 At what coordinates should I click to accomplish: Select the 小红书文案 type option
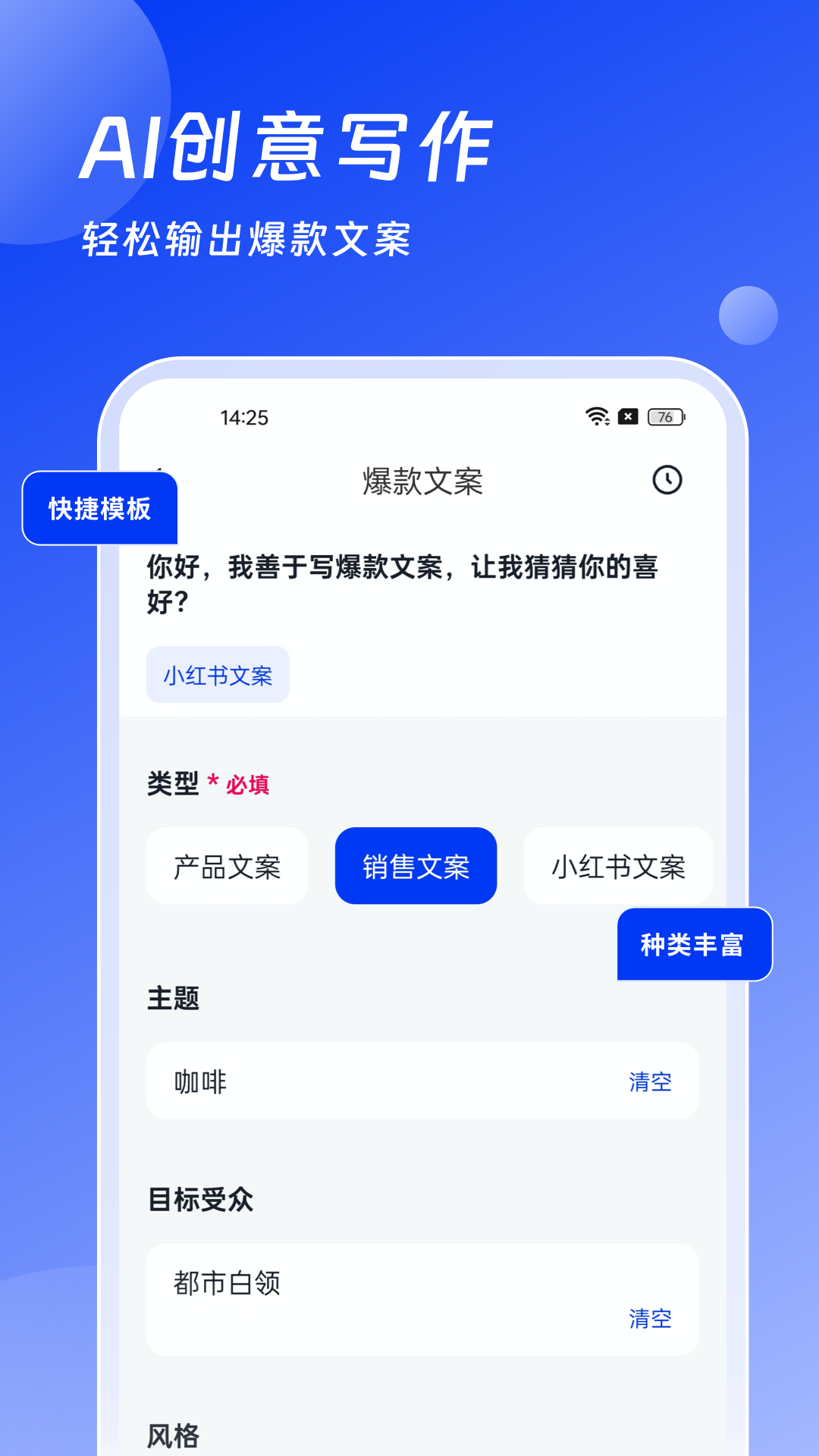(618, 866)
